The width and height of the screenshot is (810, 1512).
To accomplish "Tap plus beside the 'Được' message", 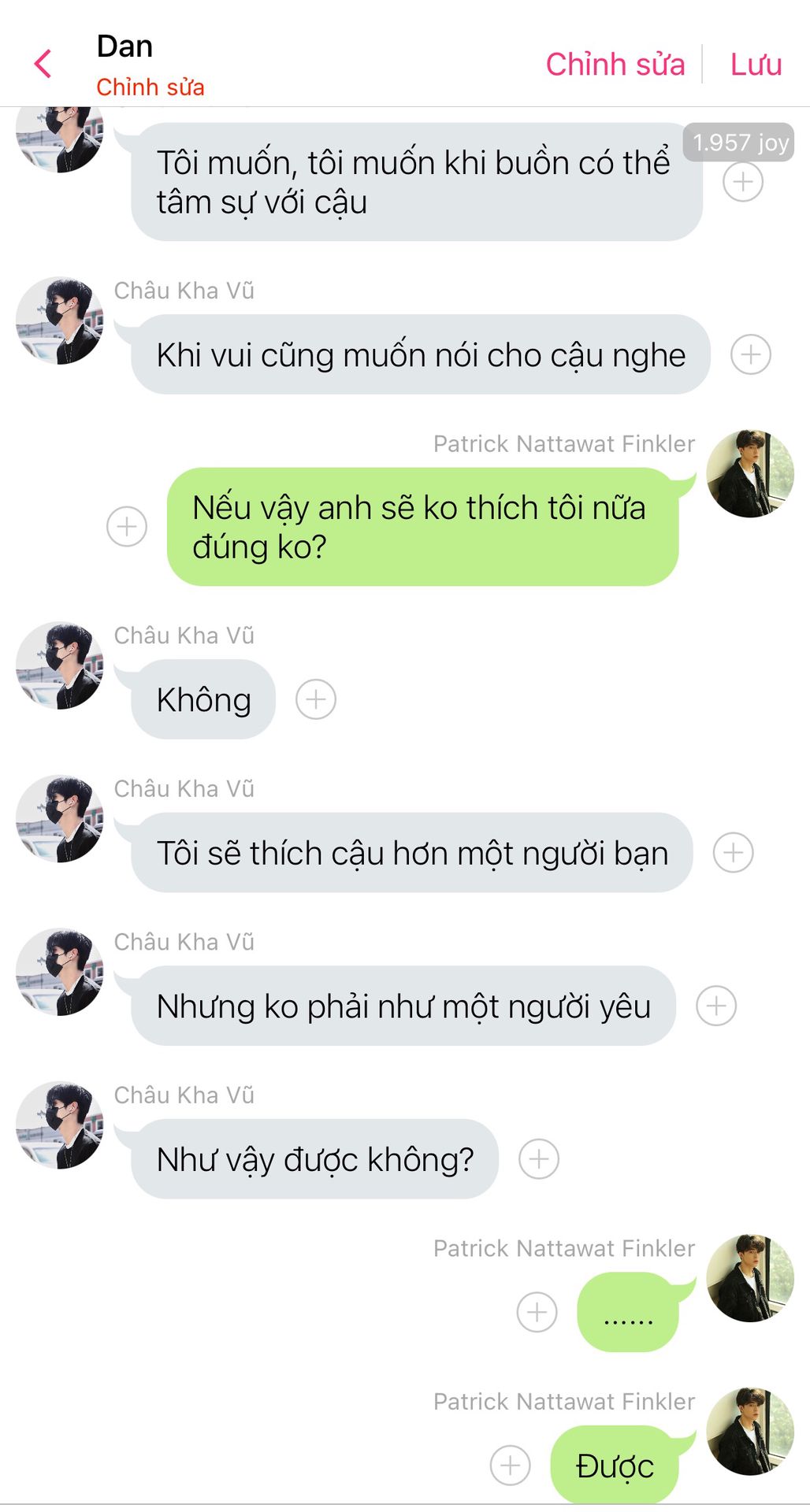I will (510, 1465).
